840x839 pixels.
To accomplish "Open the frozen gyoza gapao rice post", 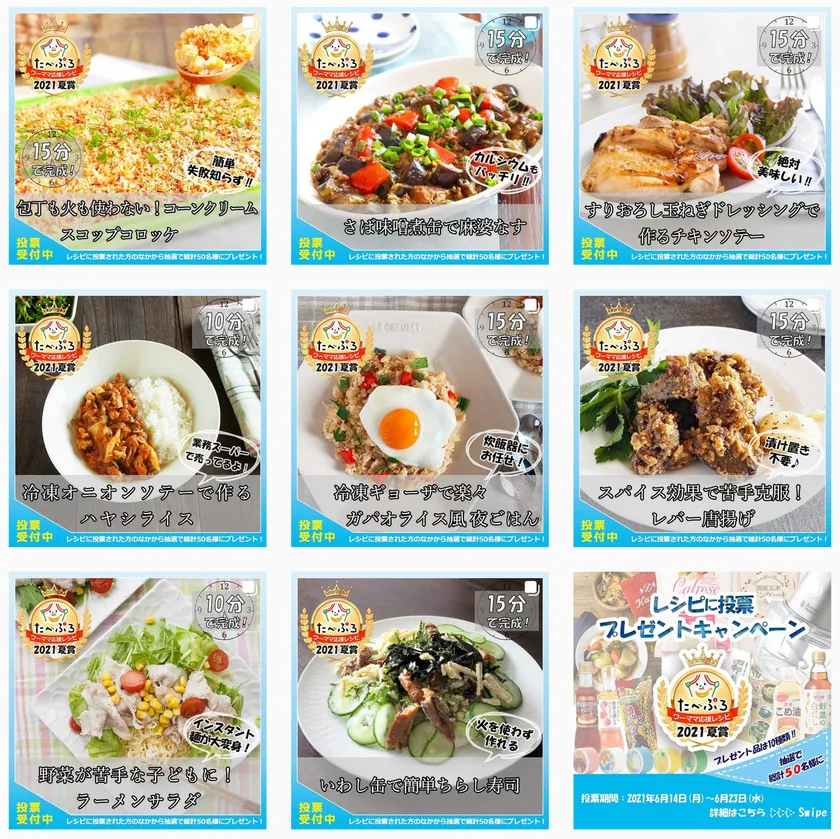I will [x=421, y=420].
